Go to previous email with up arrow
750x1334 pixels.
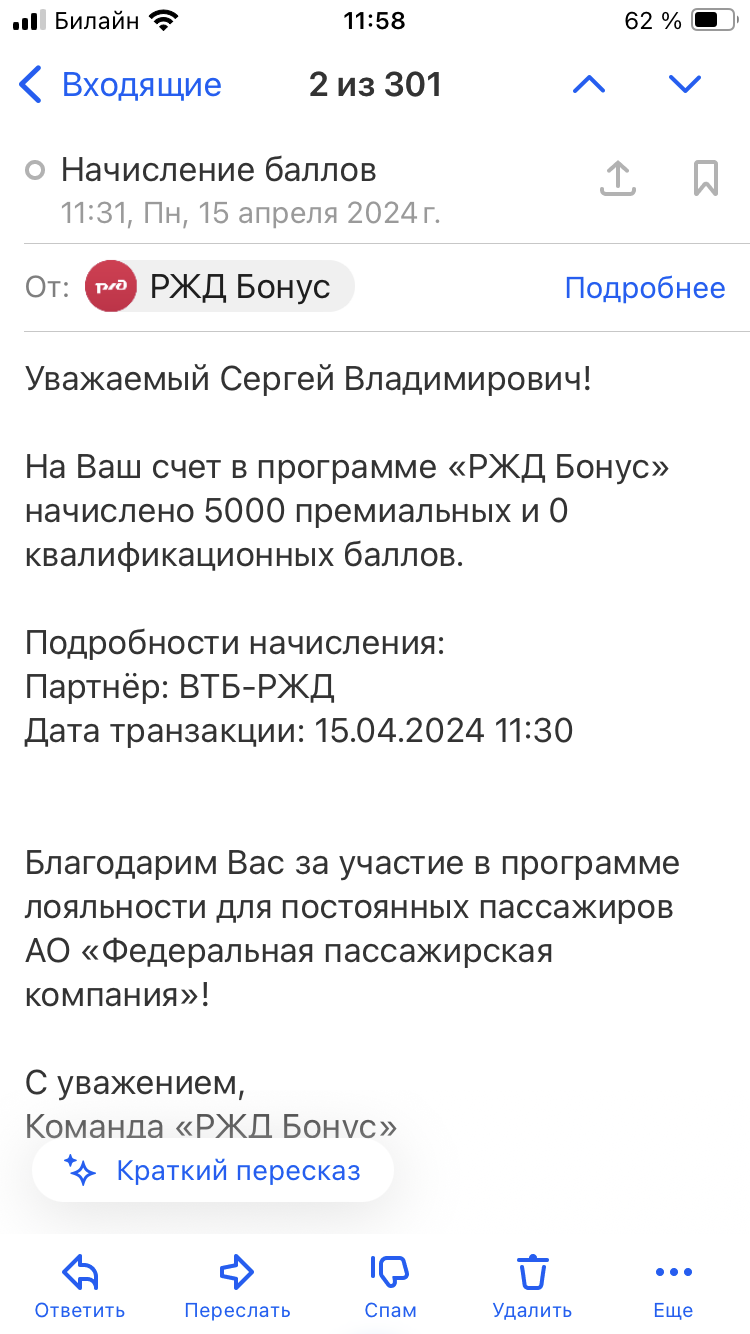click(589, 85)
